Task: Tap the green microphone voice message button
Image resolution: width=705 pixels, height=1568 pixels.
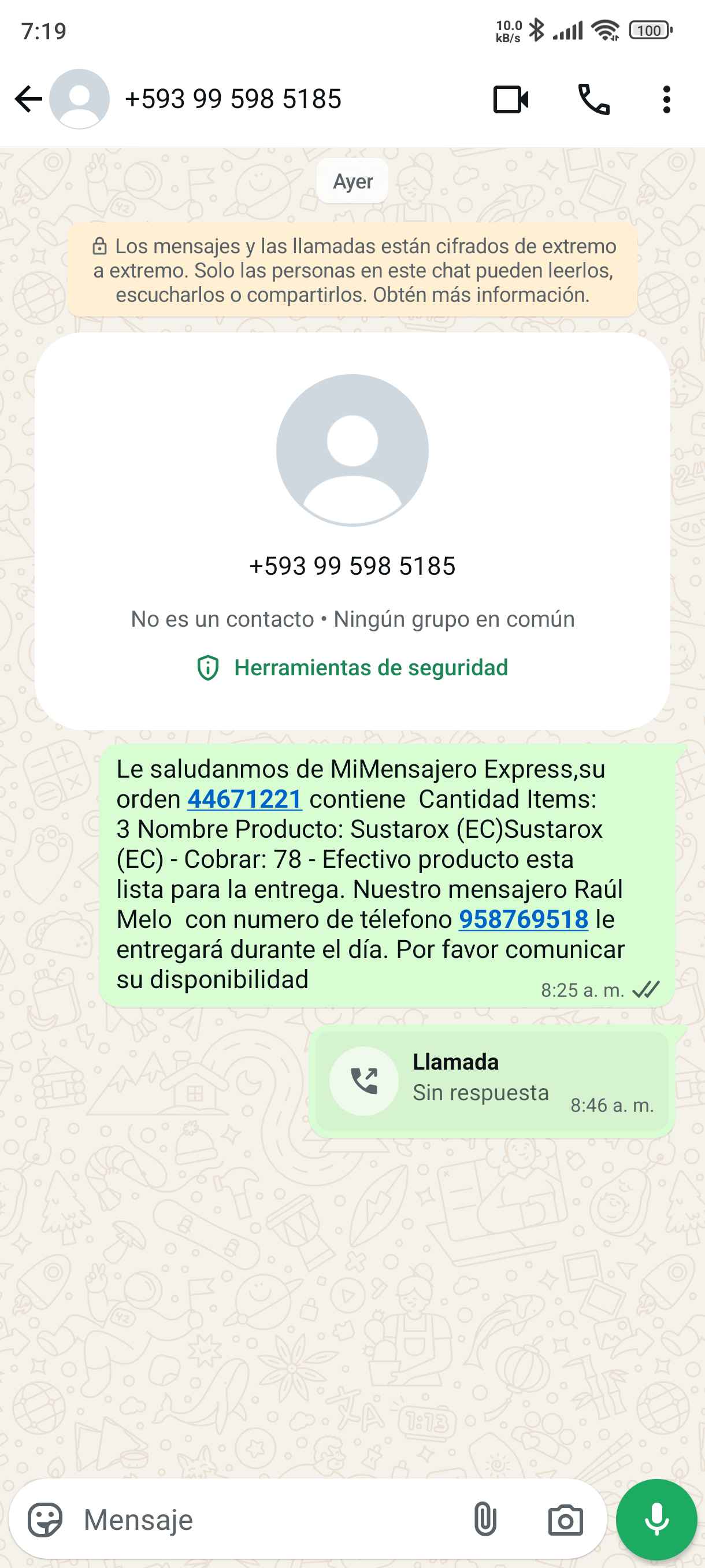Action: click(656, 1520)
